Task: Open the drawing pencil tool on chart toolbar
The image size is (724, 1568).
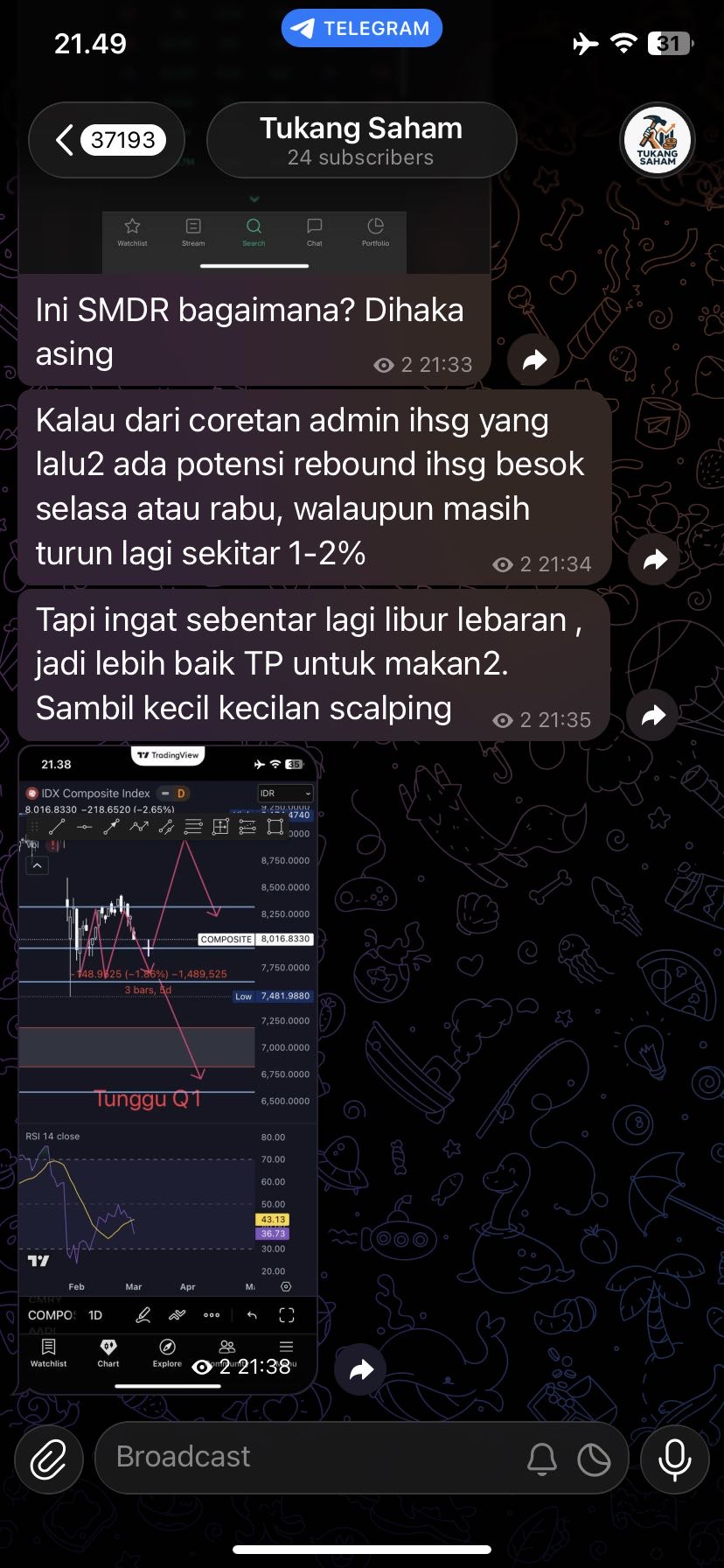Action: [x=143, y=1315]
